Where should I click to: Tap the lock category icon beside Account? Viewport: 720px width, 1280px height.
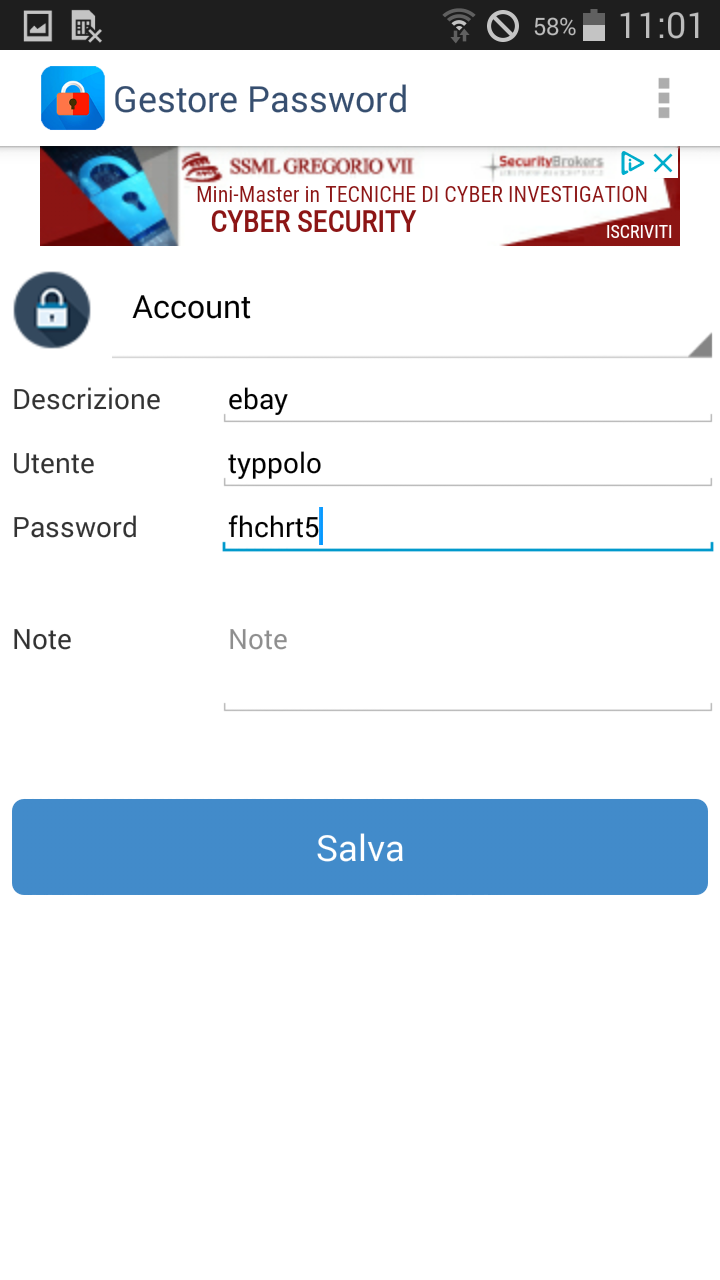[52, 310]
